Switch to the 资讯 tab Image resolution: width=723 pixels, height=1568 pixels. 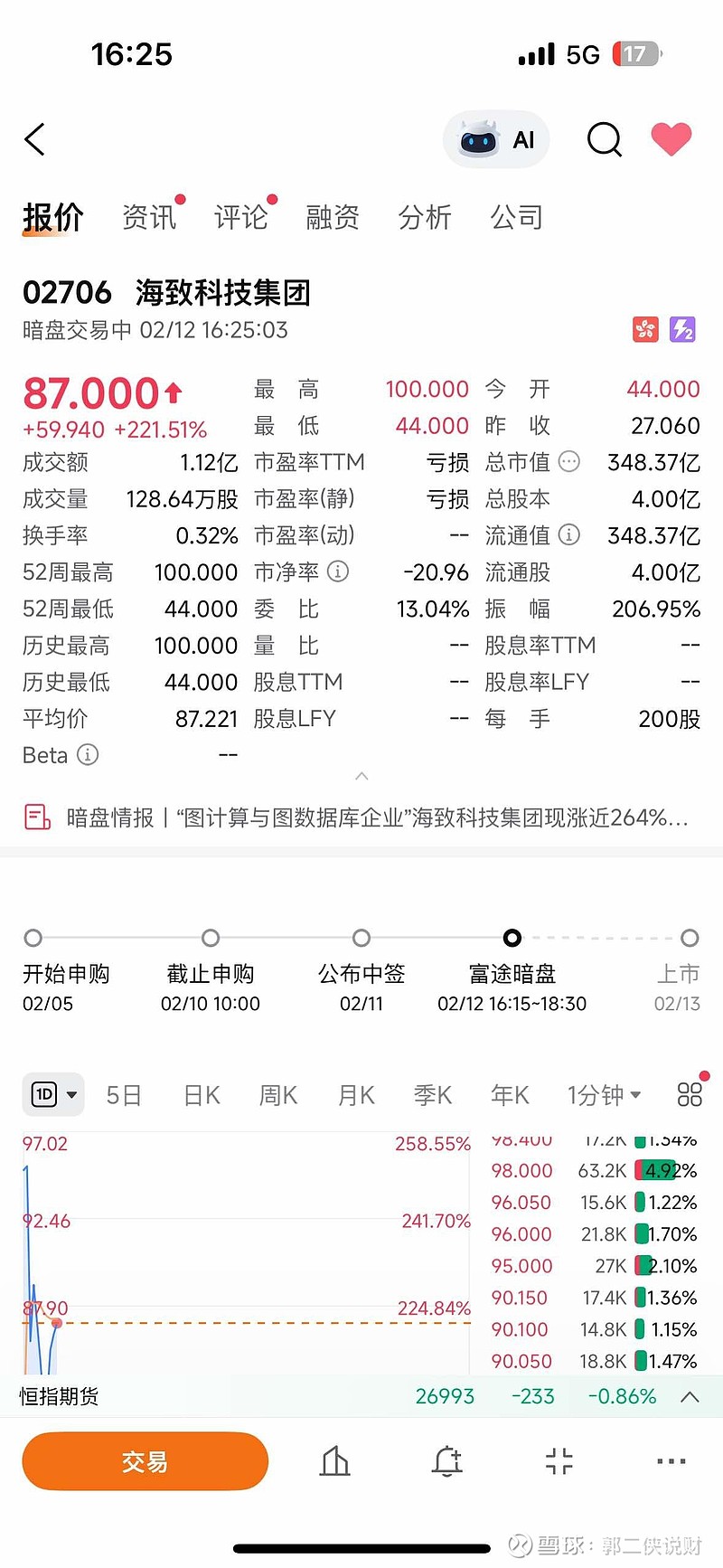[x=148, y=217]
